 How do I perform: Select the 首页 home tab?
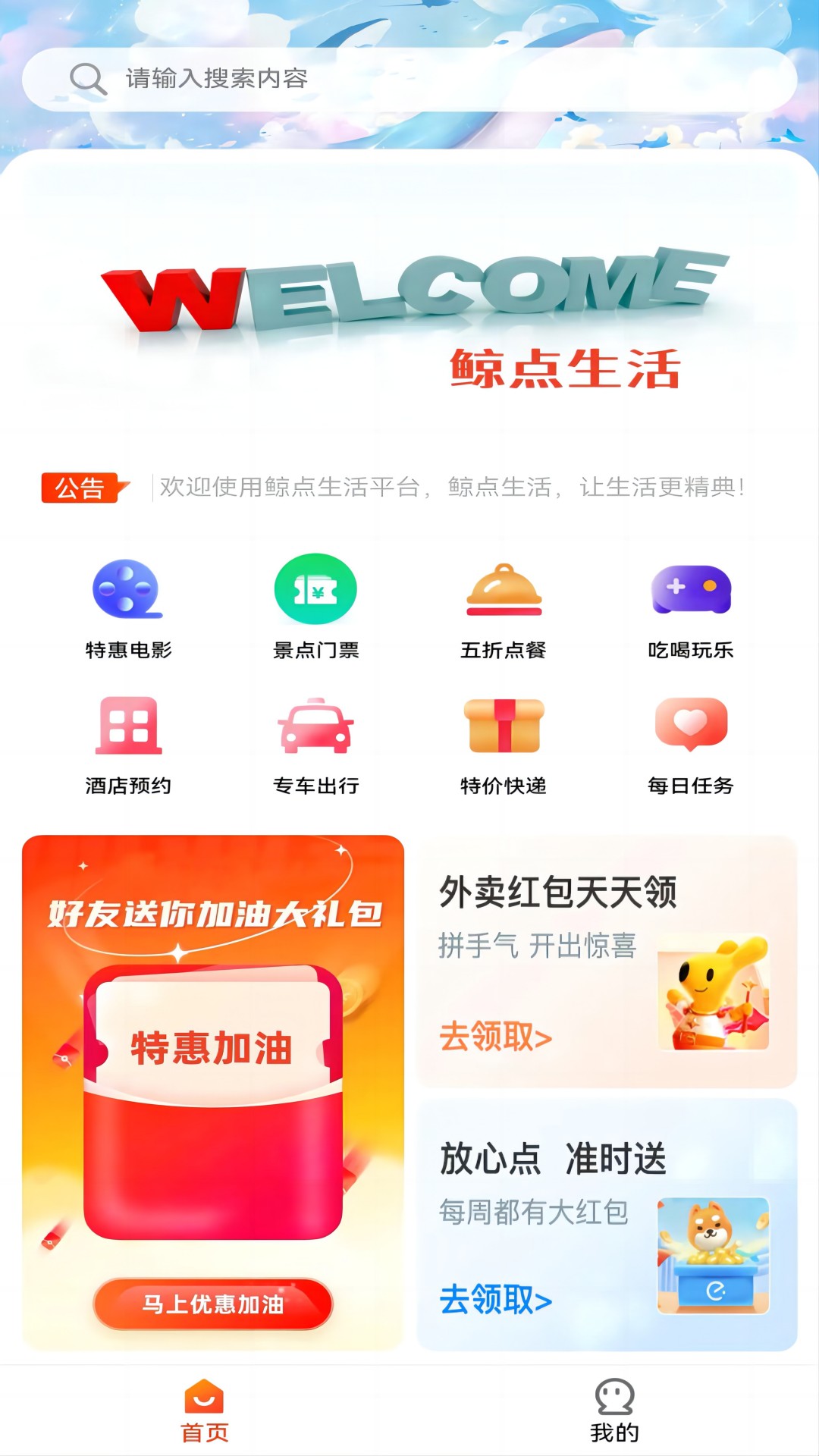click(x=205, y=1410)
